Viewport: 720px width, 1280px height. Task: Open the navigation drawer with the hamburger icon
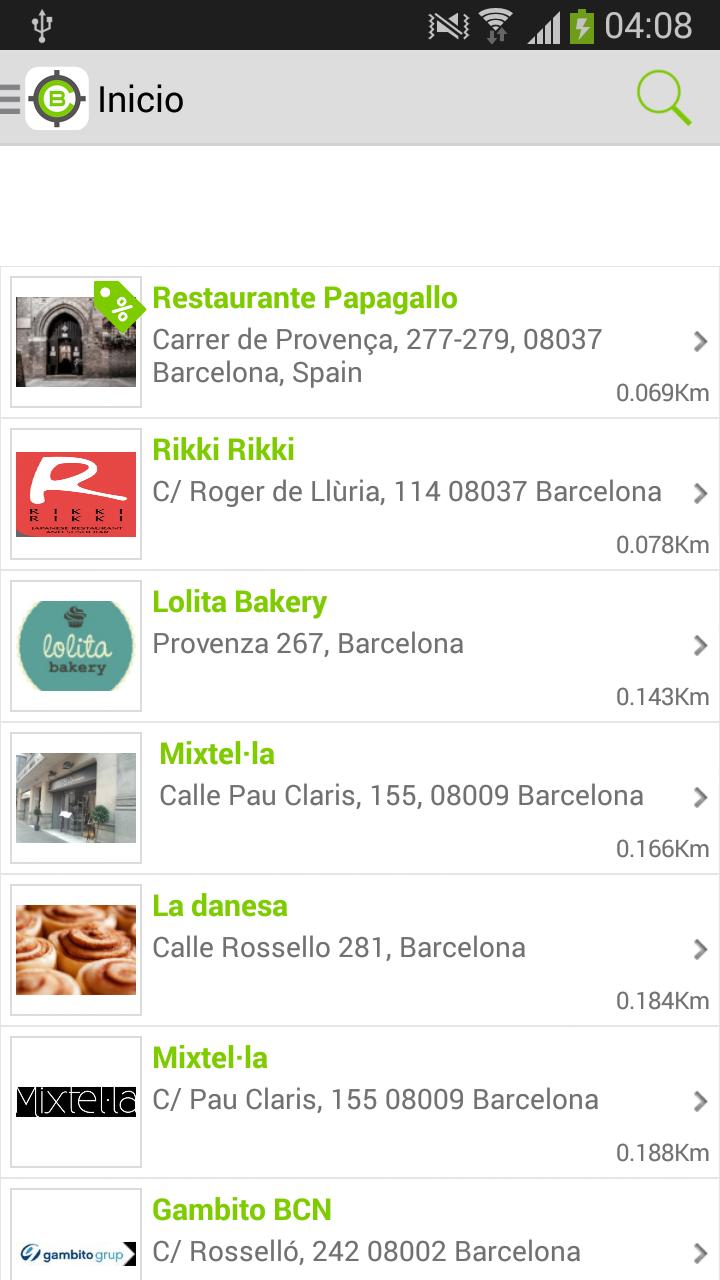click(x=10, y=97)
